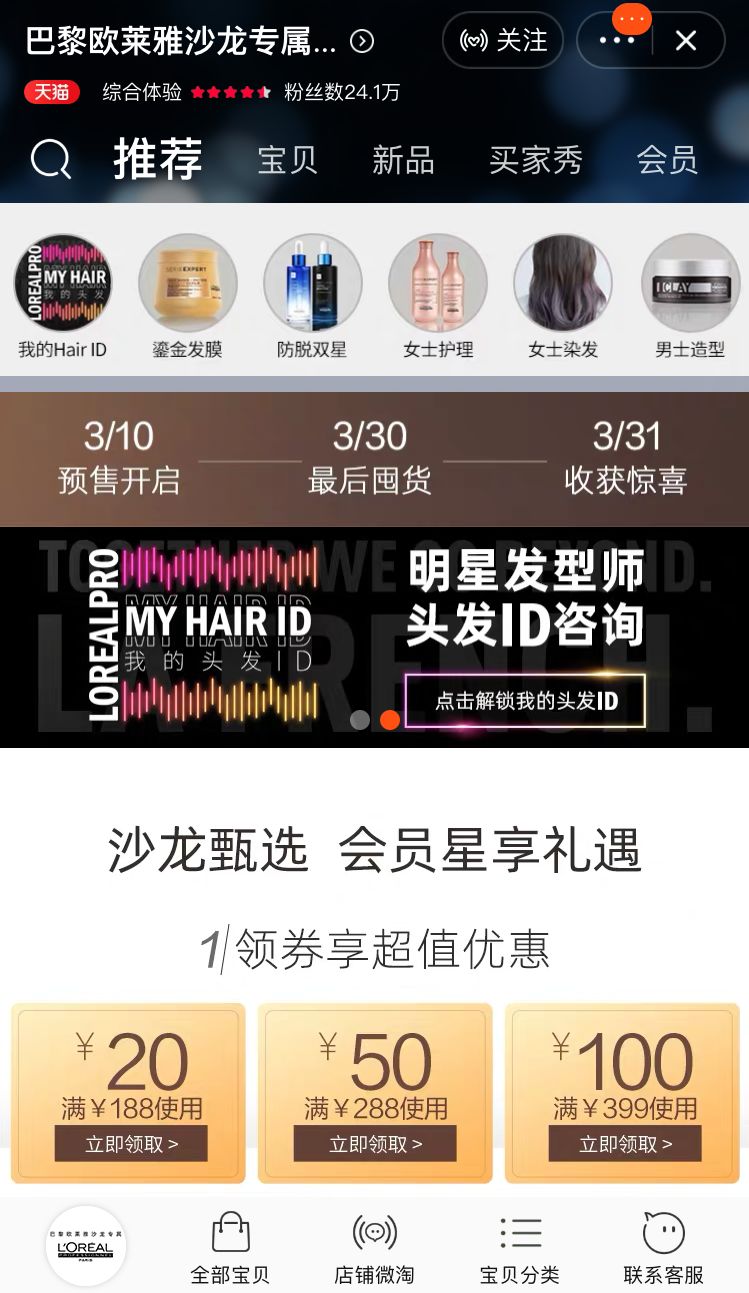This screenshot has height=1293, width=749.
Task: Claim the ¥20 coupon
Action: [x=131, y=1144]
